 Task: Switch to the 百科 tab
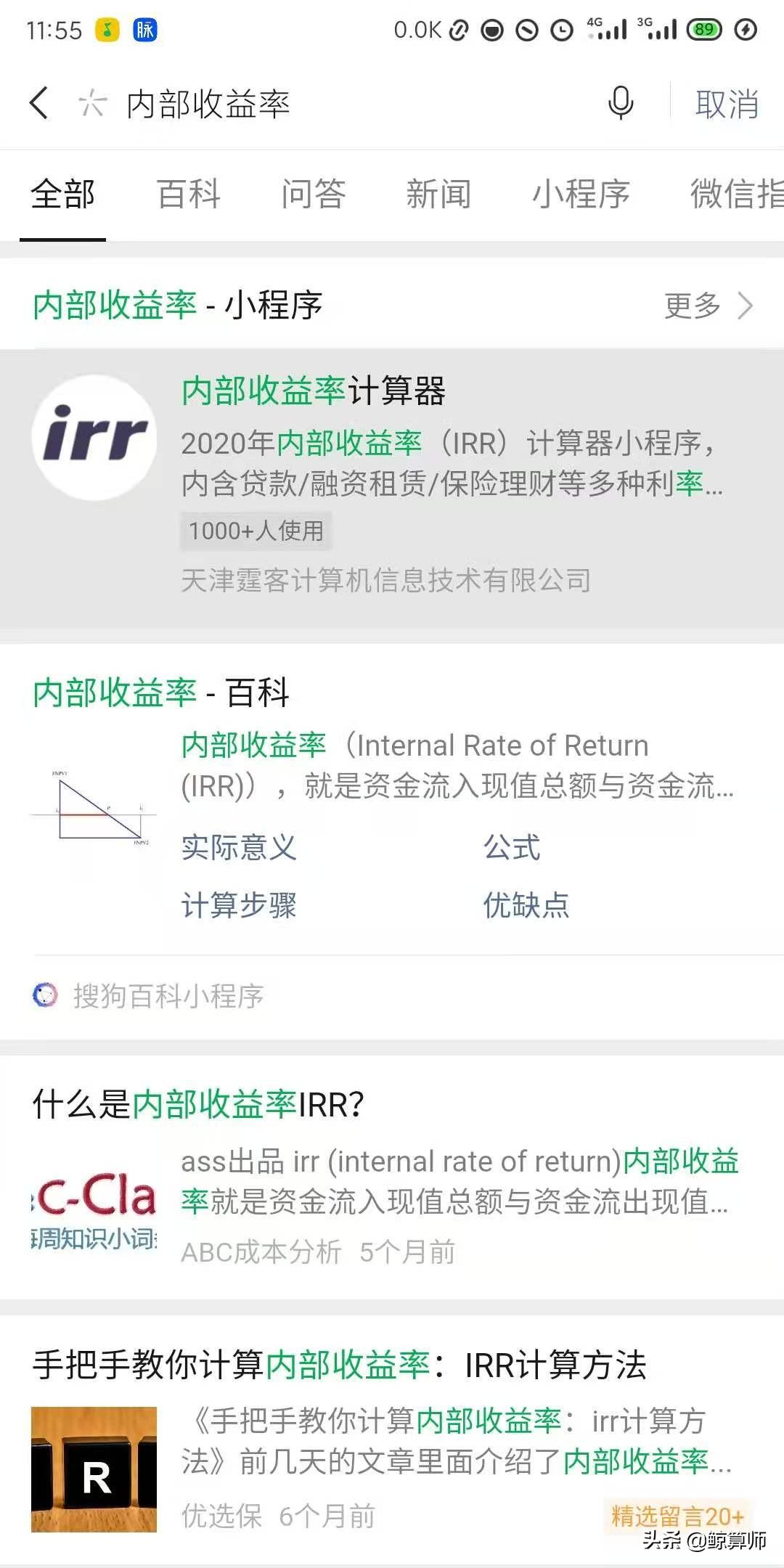pos(189,194)
